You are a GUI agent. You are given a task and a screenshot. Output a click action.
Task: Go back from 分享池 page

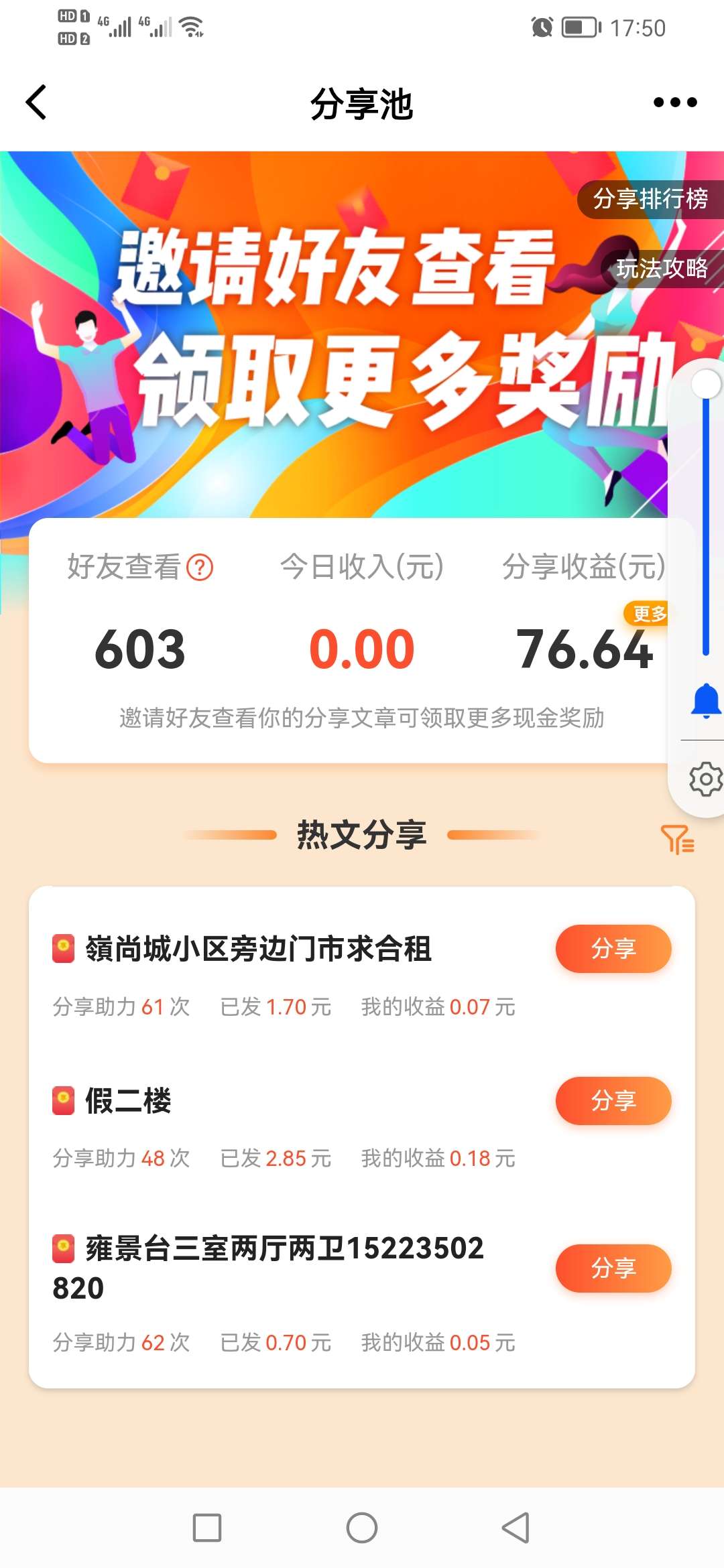pos(36,103)
